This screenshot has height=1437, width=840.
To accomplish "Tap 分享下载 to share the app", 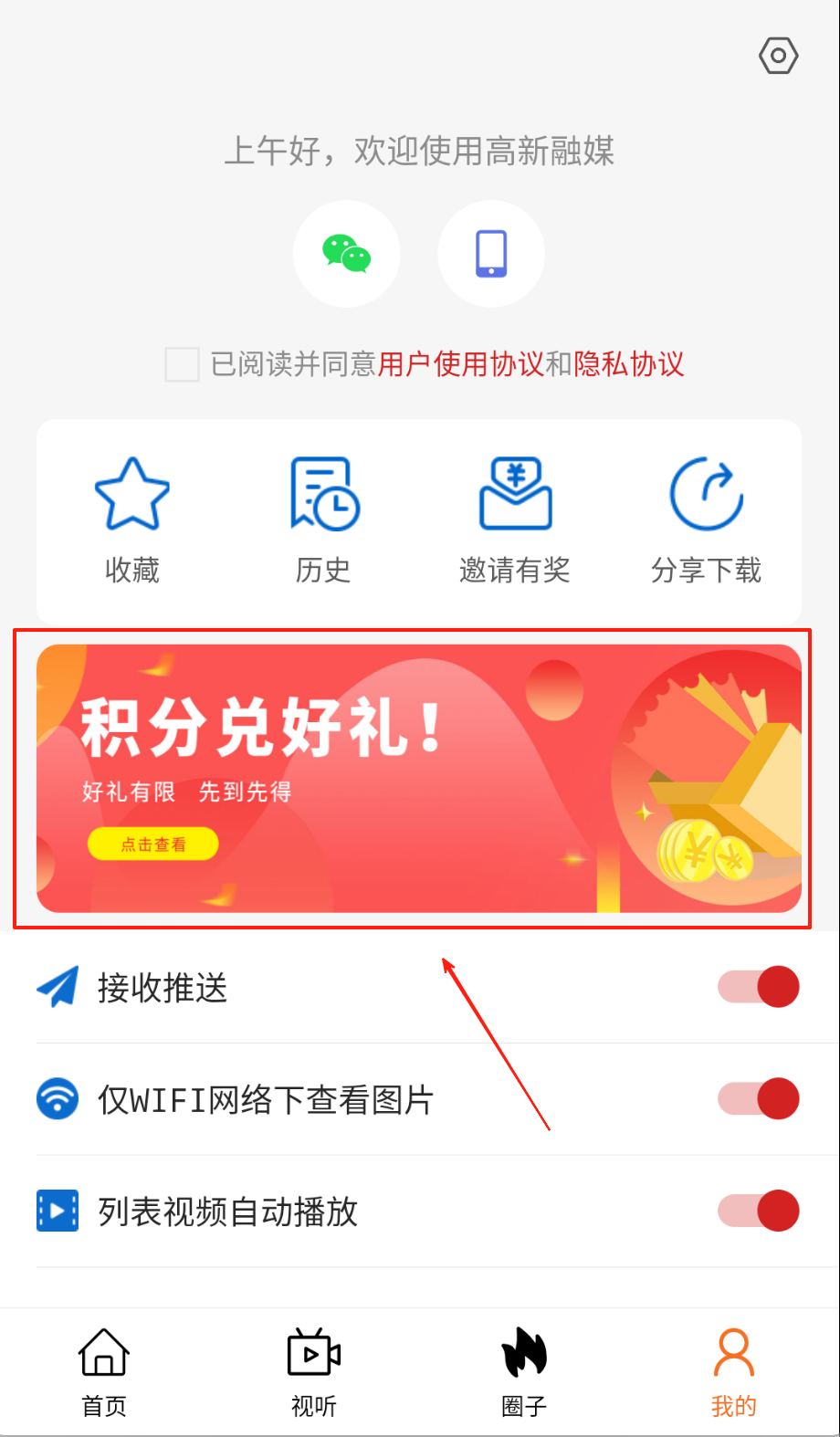I will pyautogui.click(x=706, y=520).
